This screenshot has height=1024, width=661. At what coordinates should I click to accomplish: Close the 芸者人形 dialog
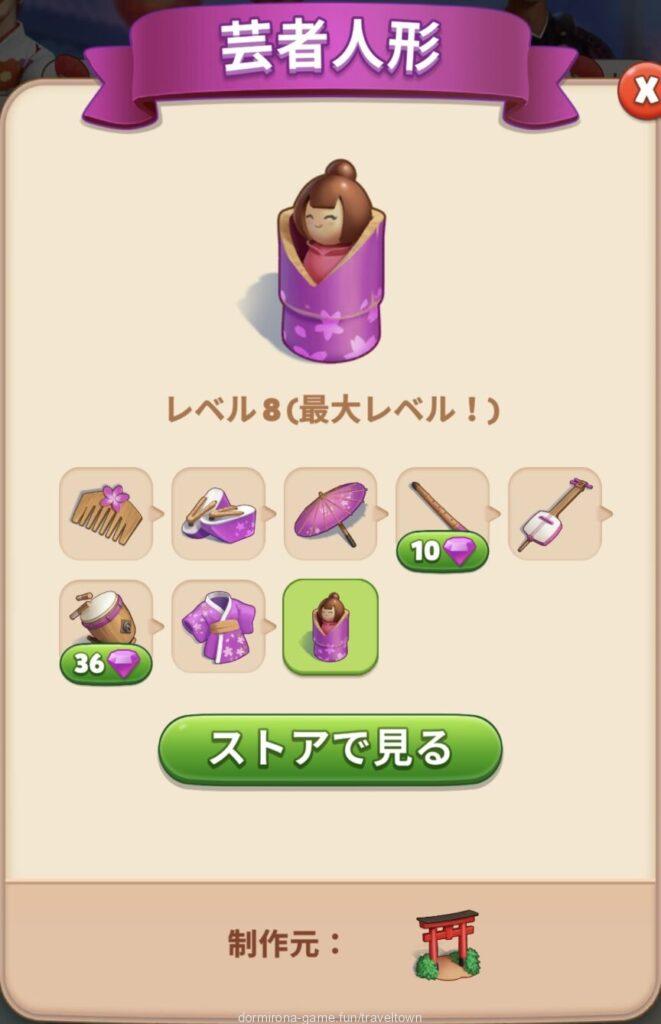point(642,92)
